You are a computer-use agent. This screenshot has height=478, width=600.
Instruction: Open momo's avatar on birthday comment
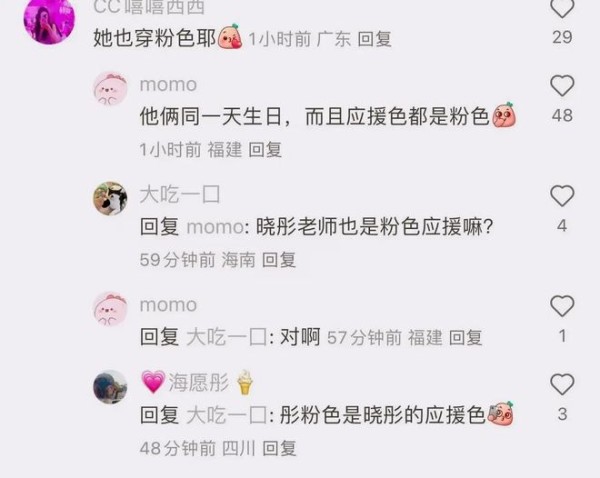tap(110, 89)
